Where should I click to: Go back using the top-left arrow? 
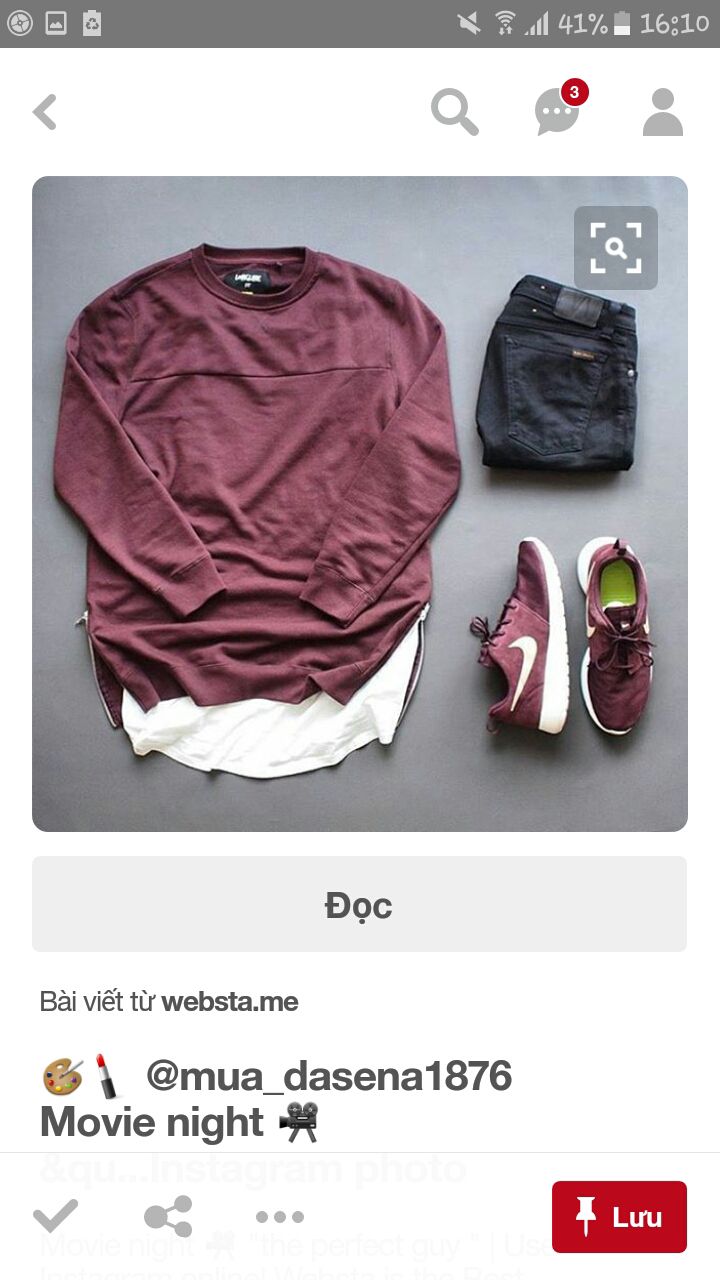[x=45, y=112]
